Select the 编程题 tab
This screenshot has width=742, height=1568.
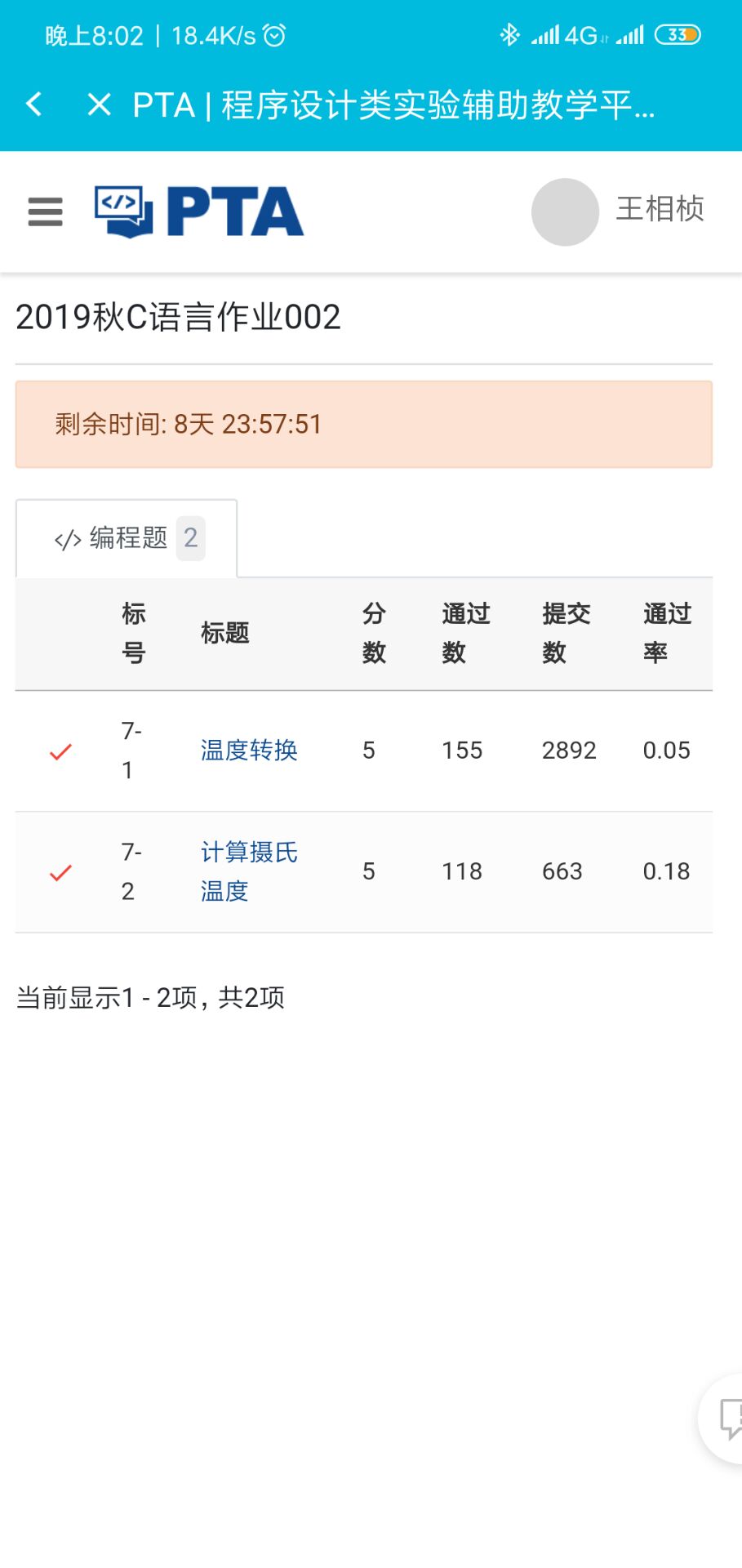tap(127, 538)
